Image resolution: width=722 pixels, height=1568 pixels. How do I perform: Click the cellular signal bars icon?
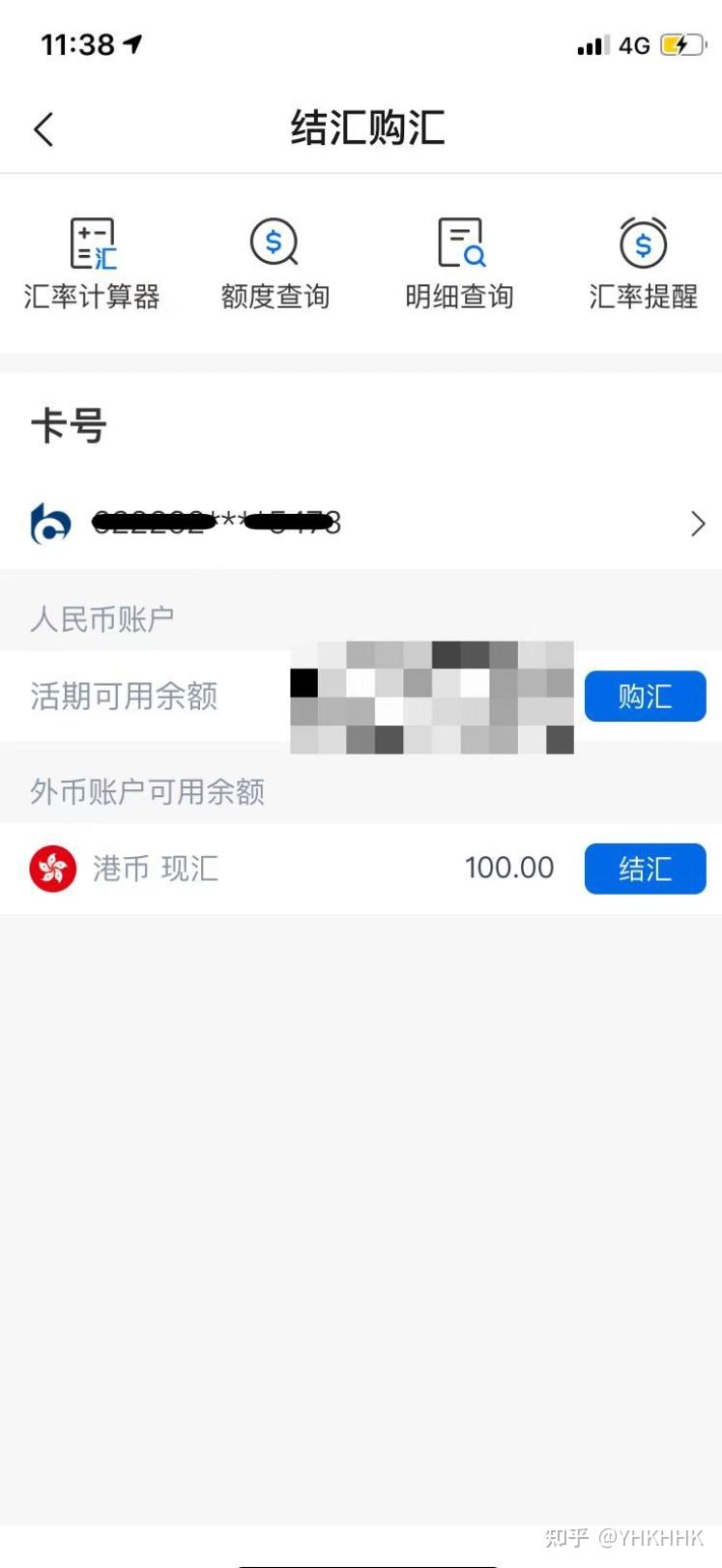(x=592, y=43)
